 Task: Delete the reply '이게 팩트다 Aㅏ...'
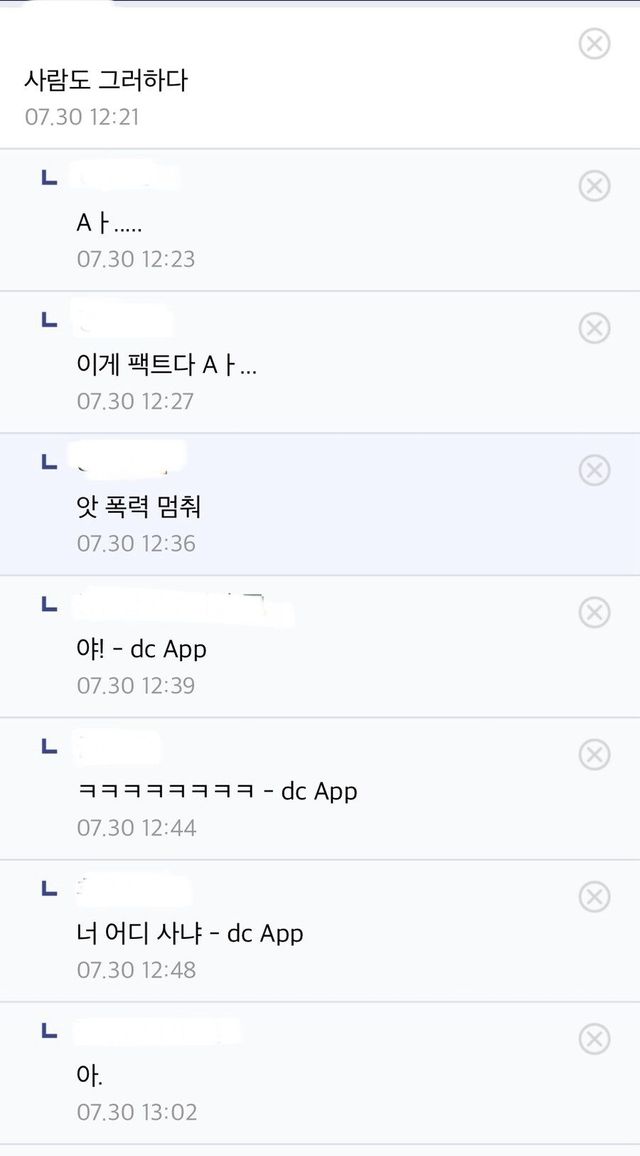[x=594, y=327]
